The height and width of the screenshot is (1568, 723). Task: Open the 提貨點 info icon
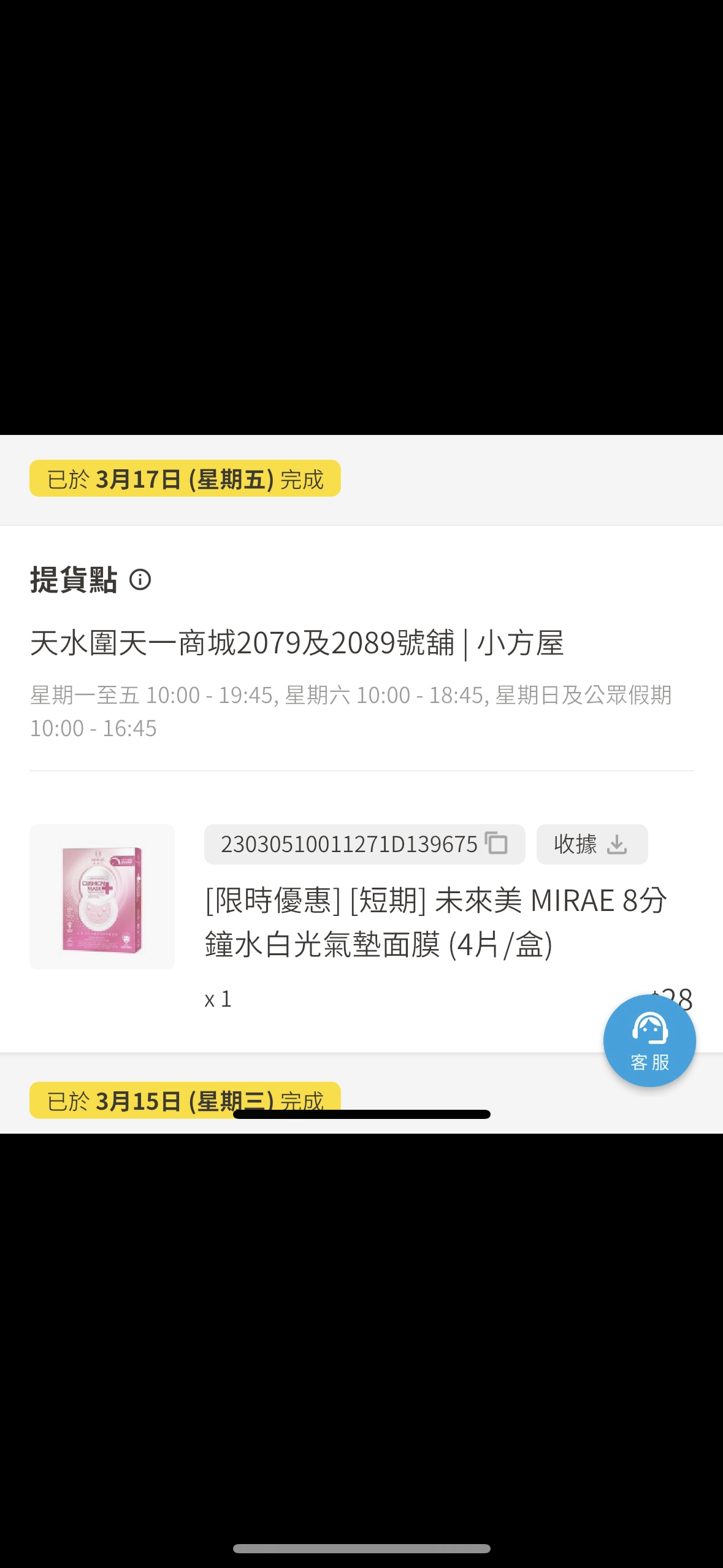[140, 580]
